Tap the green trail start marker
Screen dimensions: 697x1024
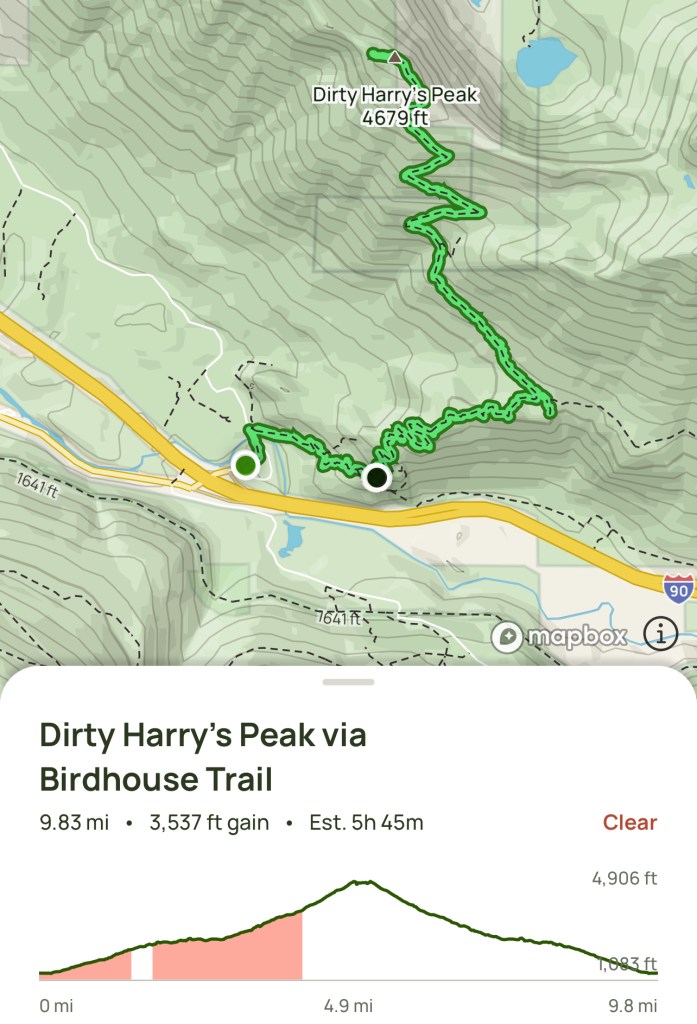tap(245, 465)
